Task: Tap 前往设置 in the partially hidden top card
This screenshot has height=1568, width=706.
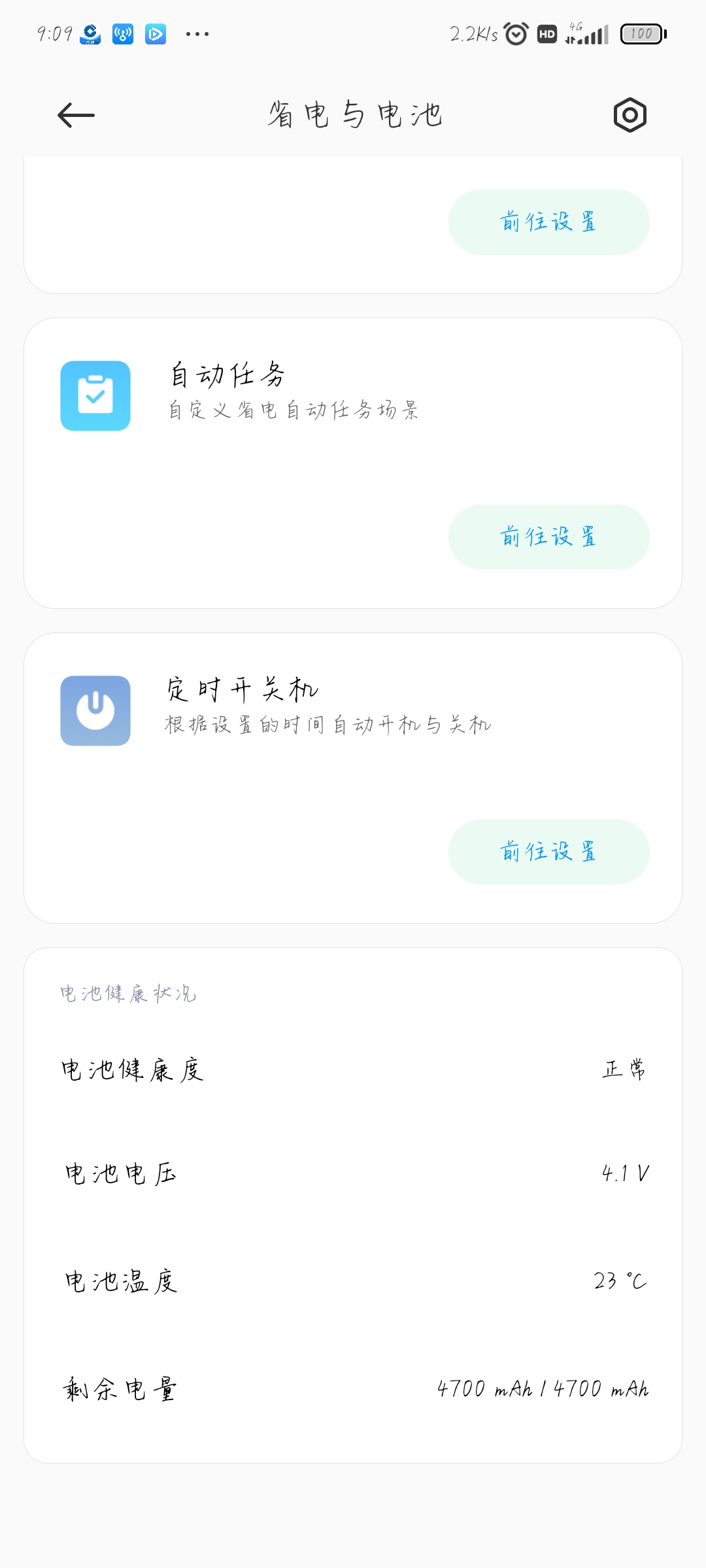Action: (x=548, y=222)
